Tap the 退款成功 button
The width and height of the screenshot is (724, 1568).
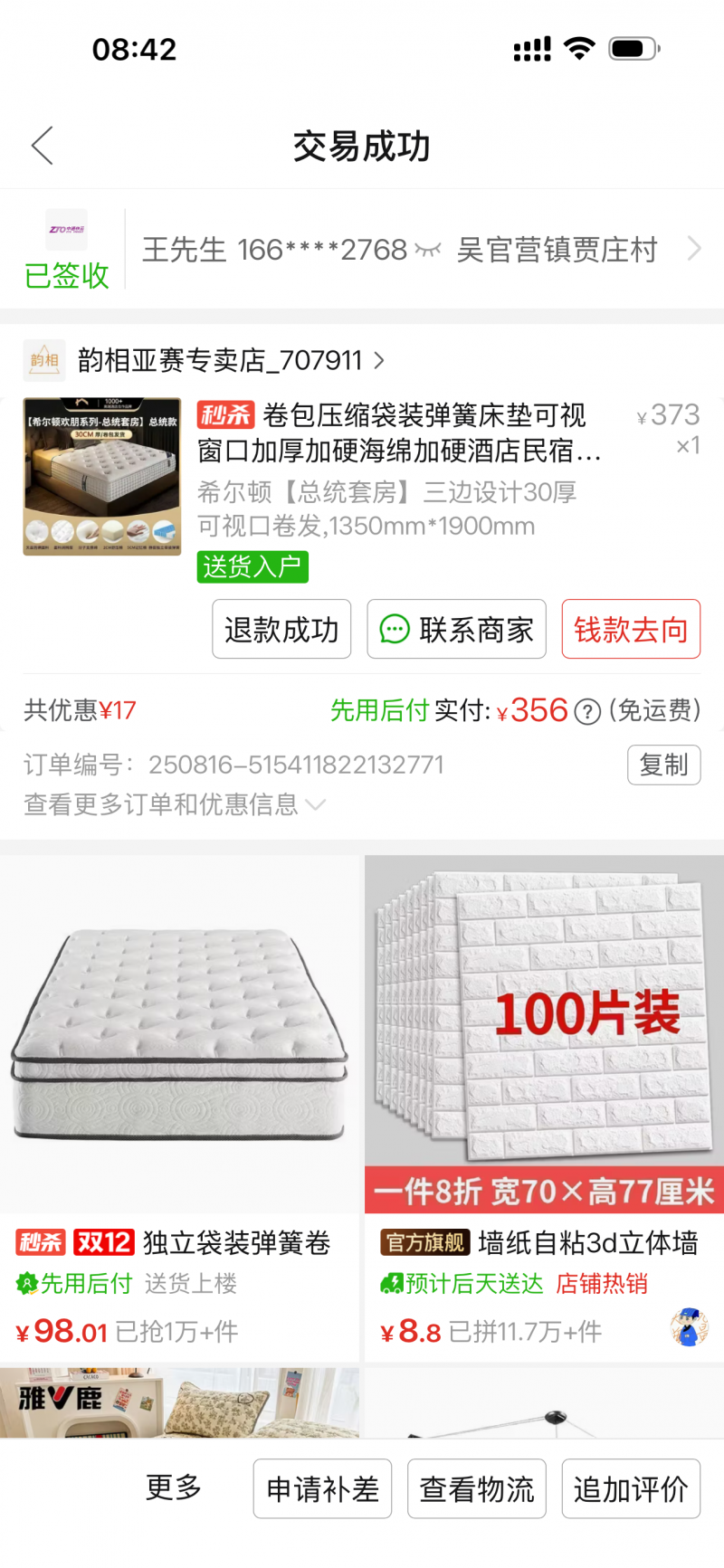click(281, 630)
